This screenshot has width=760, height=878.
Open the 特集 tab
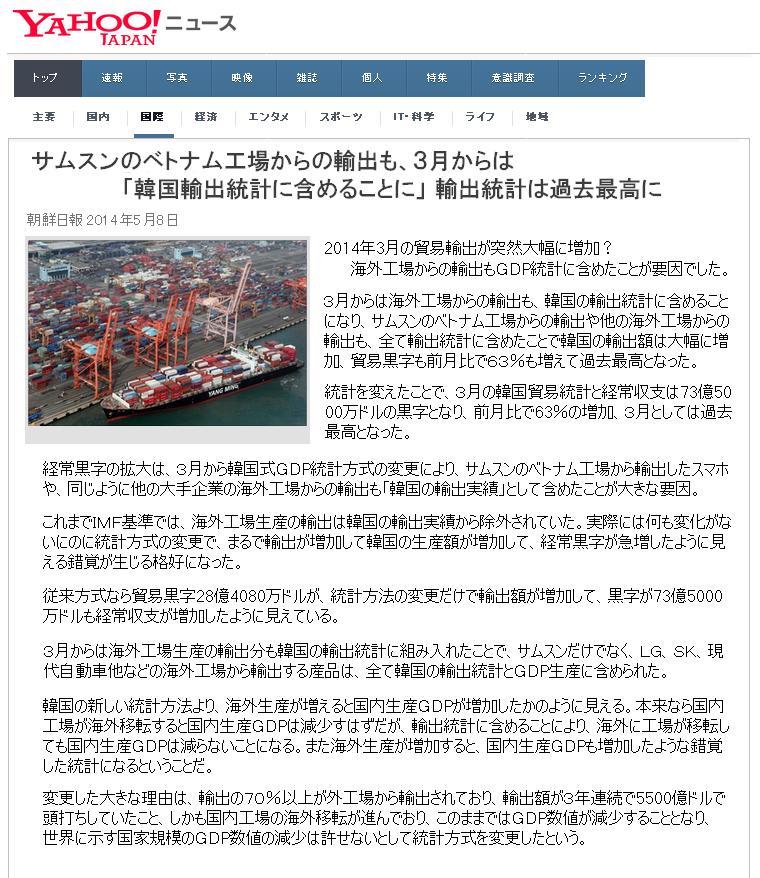pos(437,78)
